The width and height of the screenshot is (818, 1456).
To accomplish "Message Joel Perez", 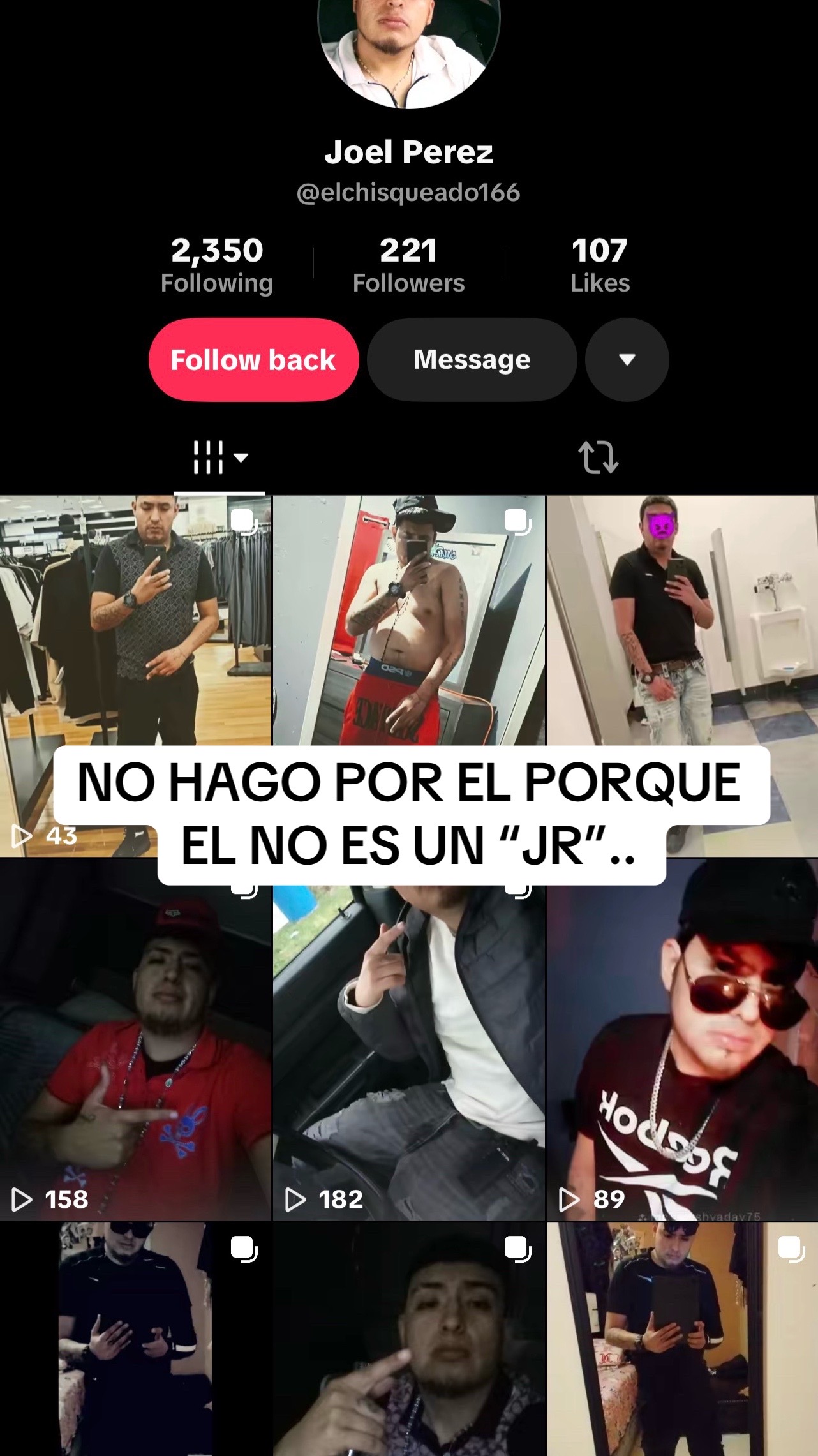I will coord(472,360).
